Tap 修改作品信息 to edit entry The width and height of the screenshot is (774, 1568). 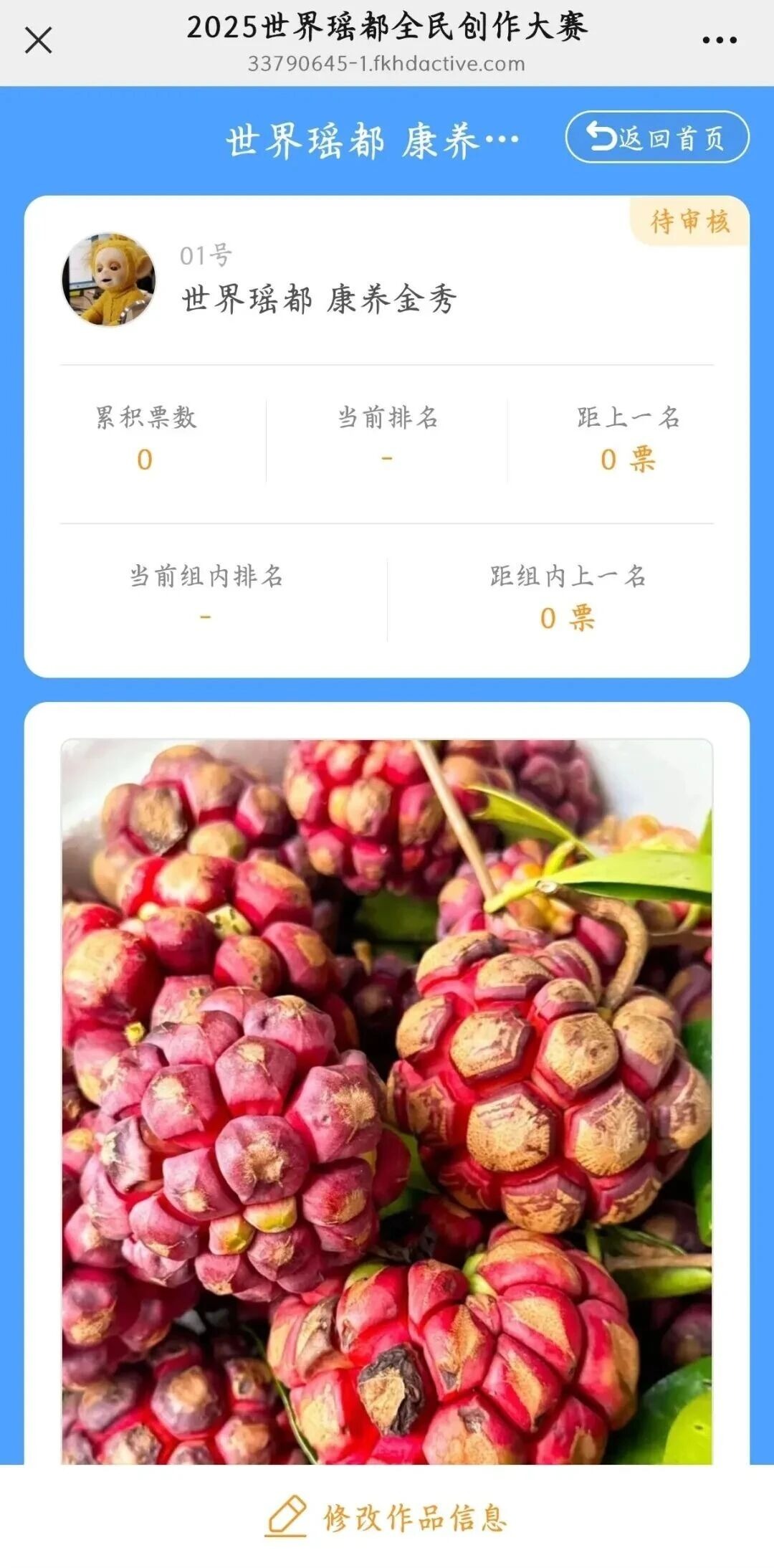coord(387,1516)
